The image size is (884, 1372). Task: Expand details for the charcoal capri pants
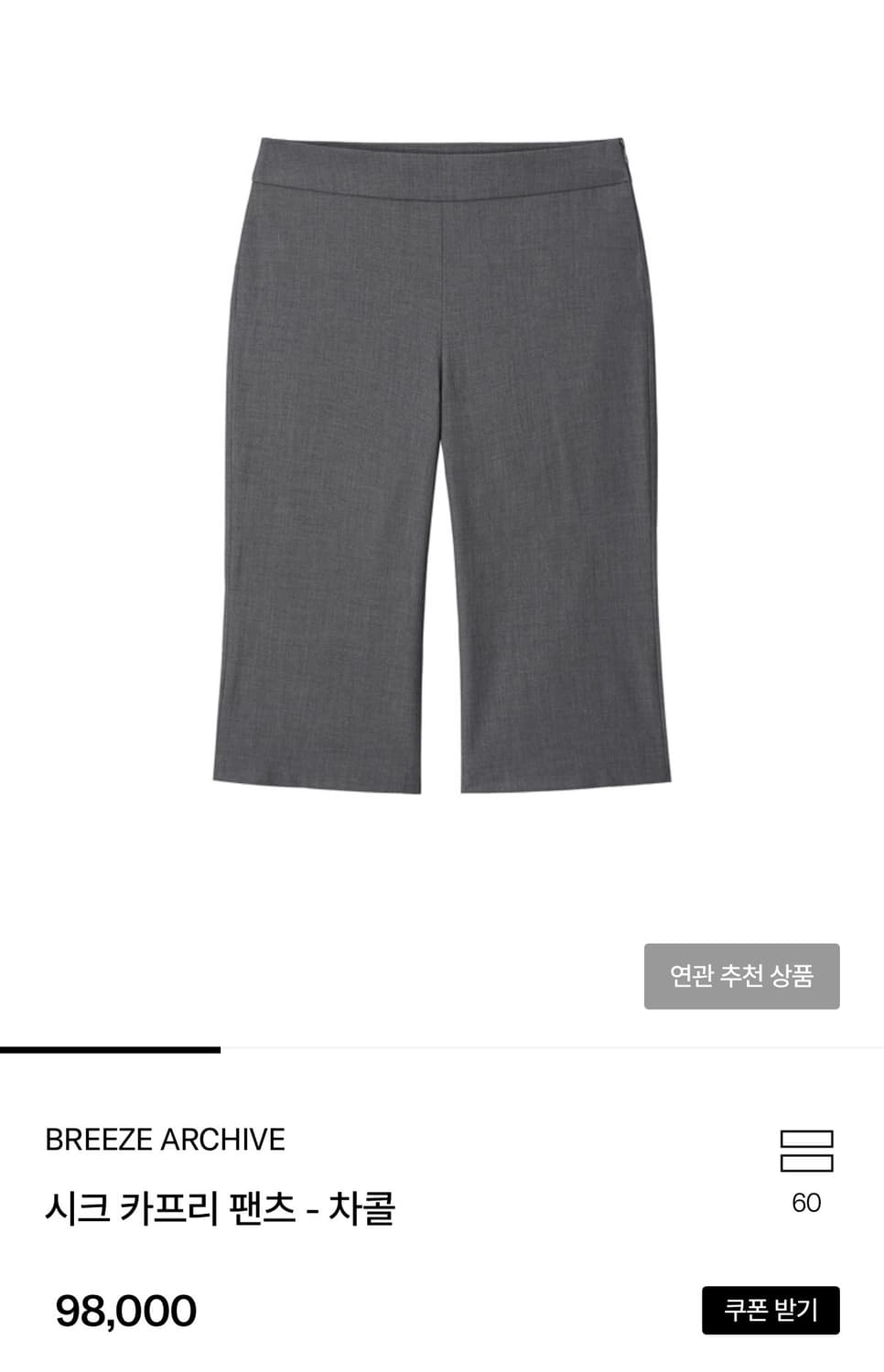[x=220, y=1208]
